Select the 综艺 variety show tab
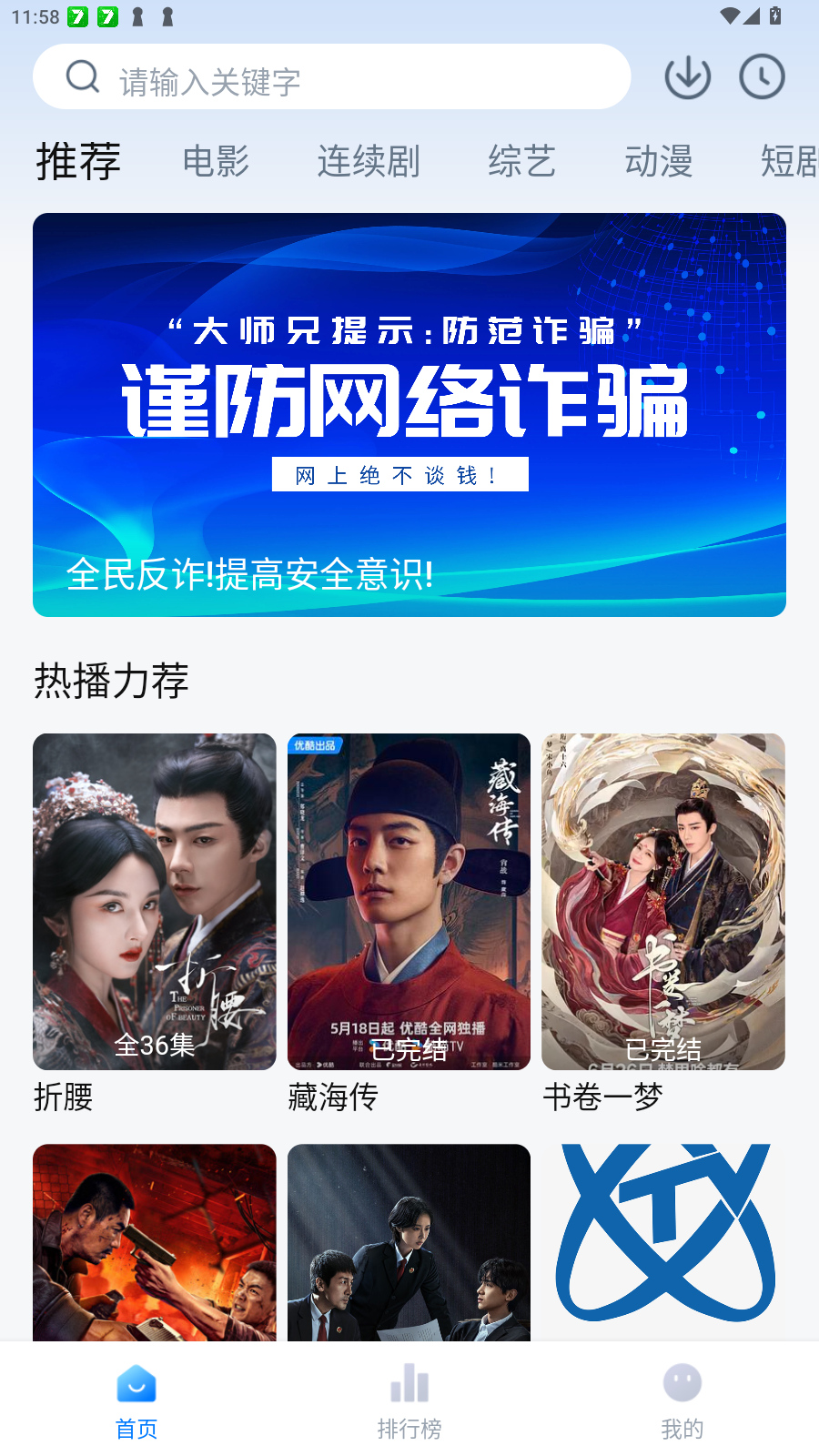 521,161
